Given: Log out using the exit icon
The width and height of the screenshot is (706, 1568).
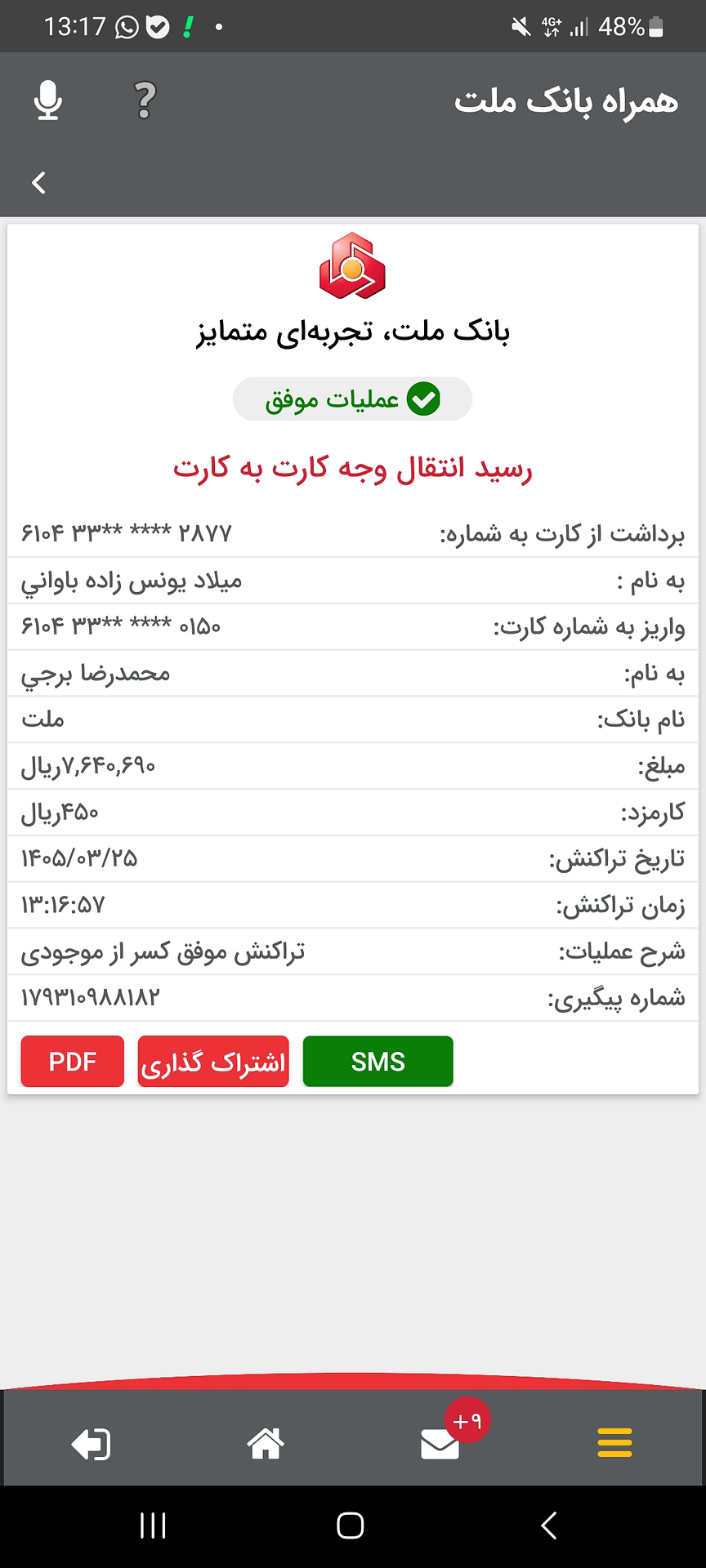Looking at the screenshot, I should coord(91,1444).
